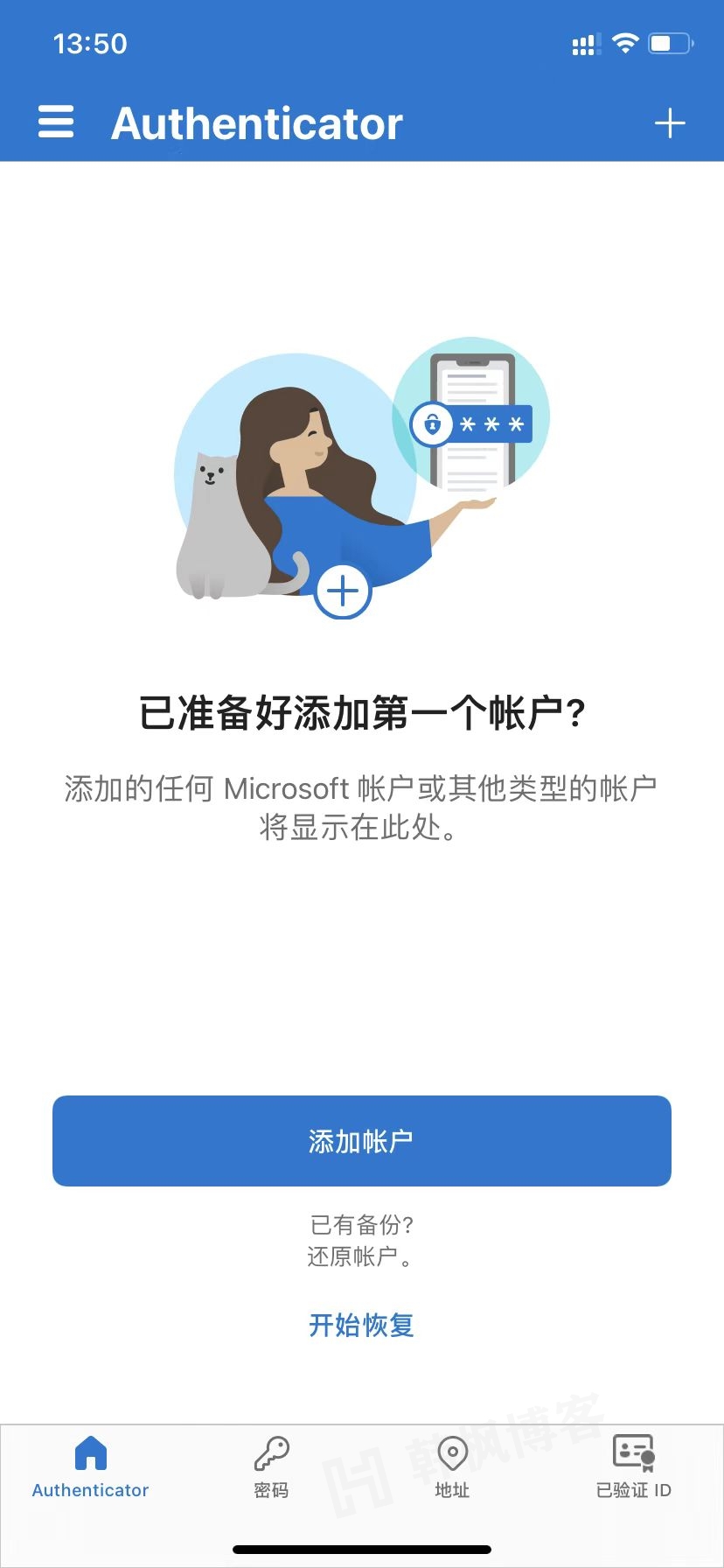Open the 地址 (Addresses) pin icon
The height and width of the screenshot is (1568, 724).
pos(452,1452)
